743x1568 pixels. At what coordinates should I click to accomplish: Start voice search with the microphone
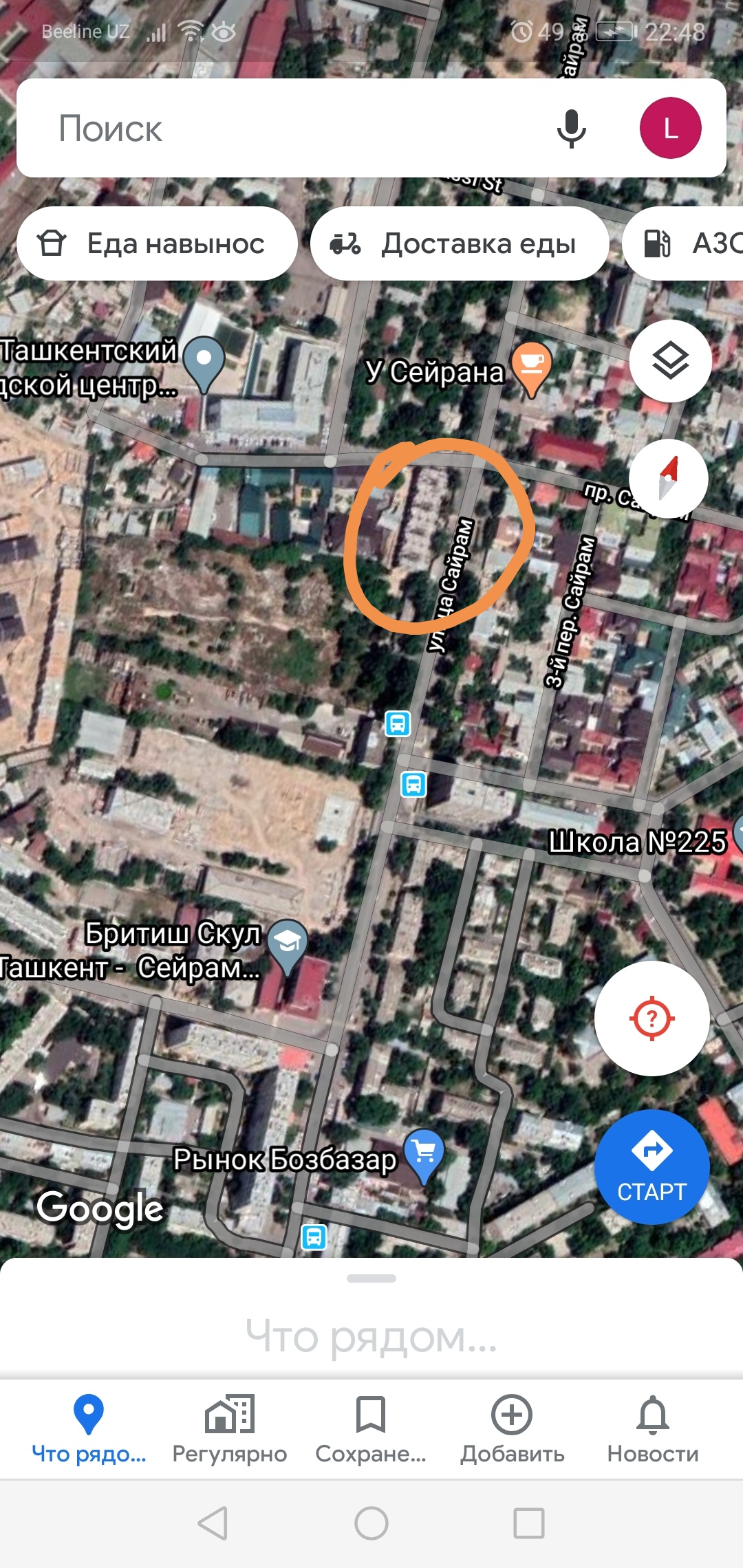571,129
